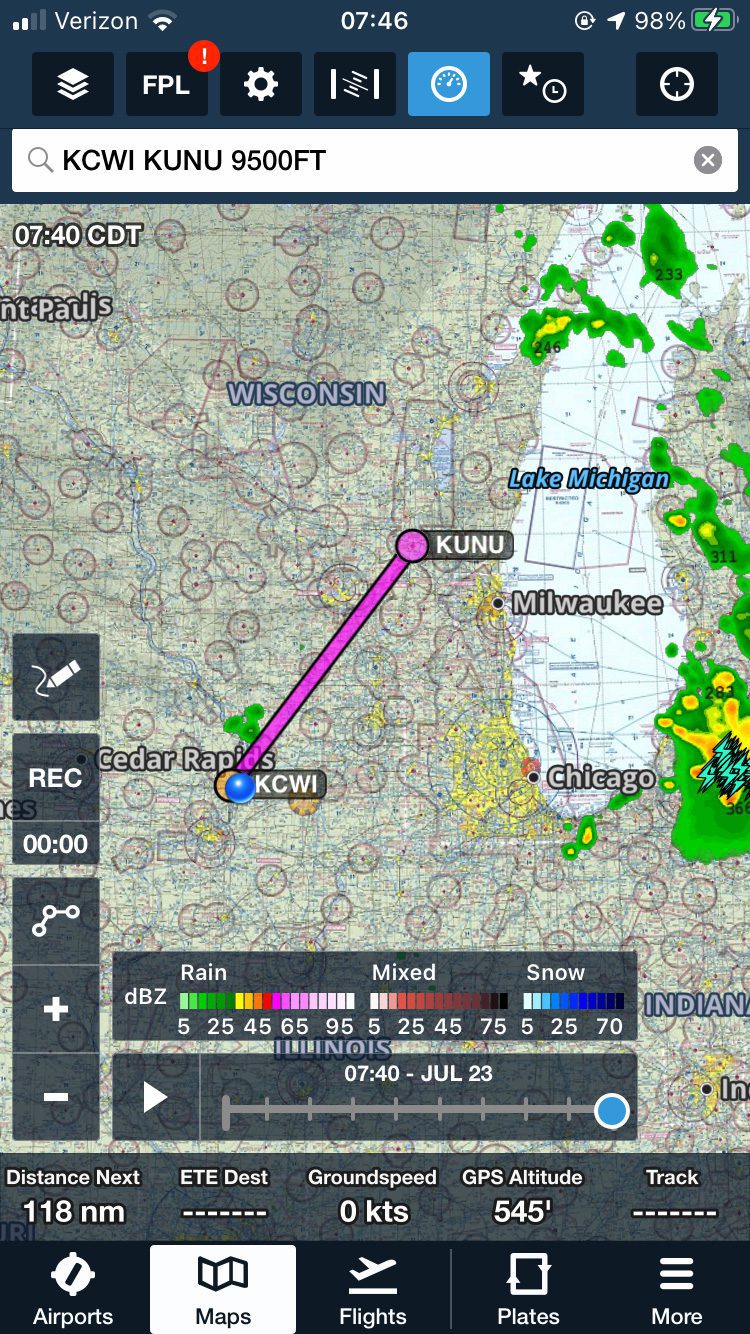Screen dimensions: 750x1334
Task: Zoom out with the minus button
Action: (x=56, y=1097)
